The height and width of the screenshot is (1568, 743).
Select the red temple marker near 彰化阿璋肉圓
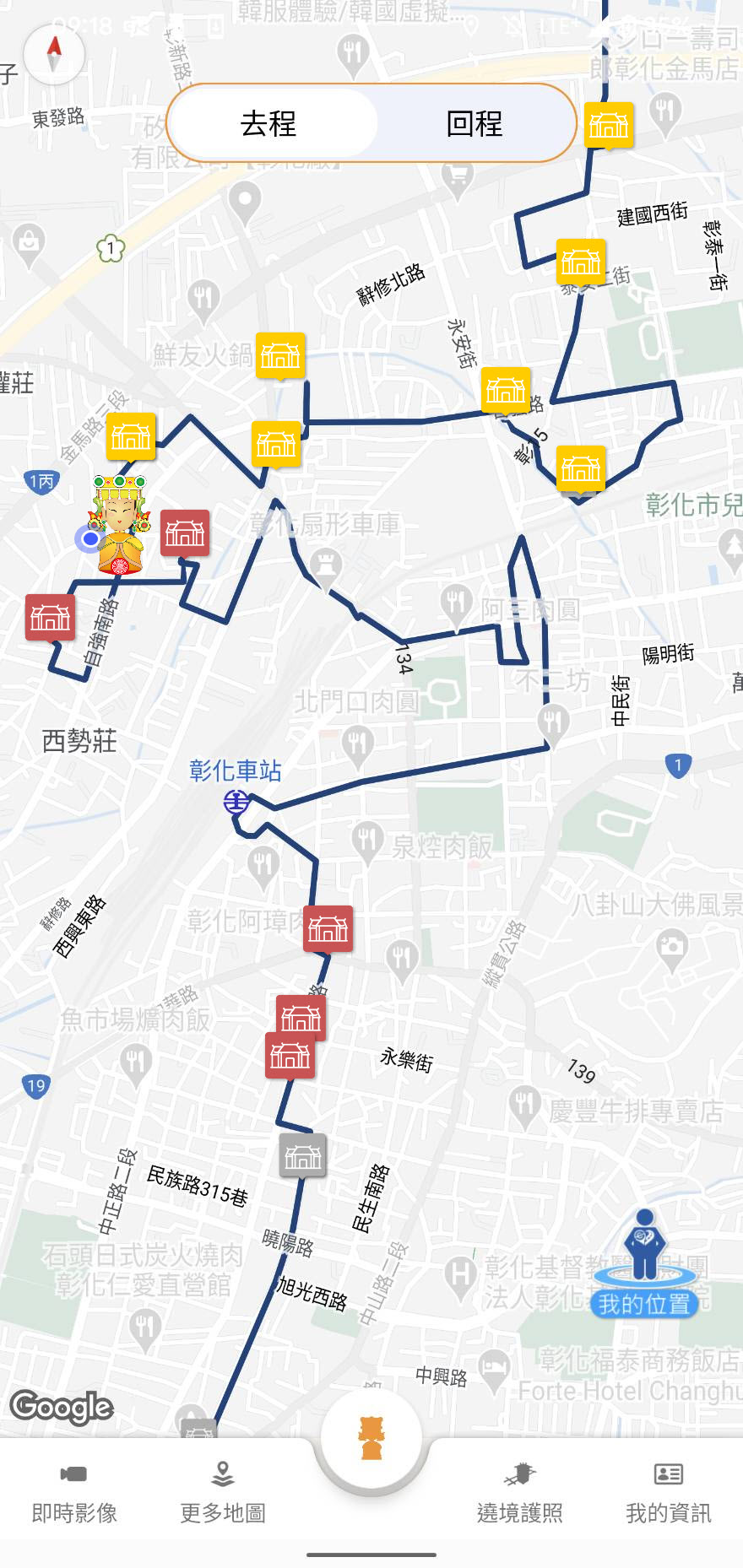[328, 928]
